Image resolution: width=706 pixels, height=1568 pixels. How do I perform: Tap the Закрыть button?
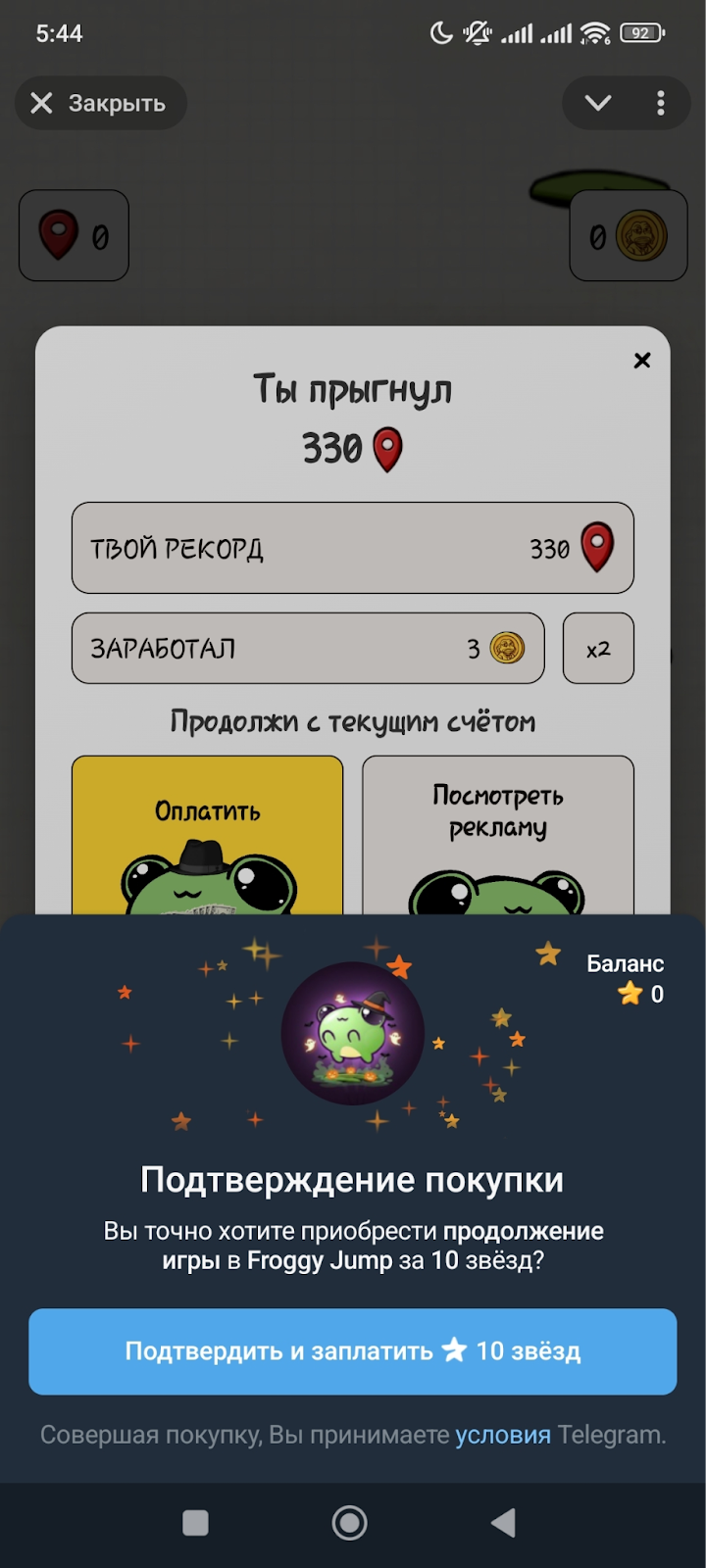(x=100, y=103)
